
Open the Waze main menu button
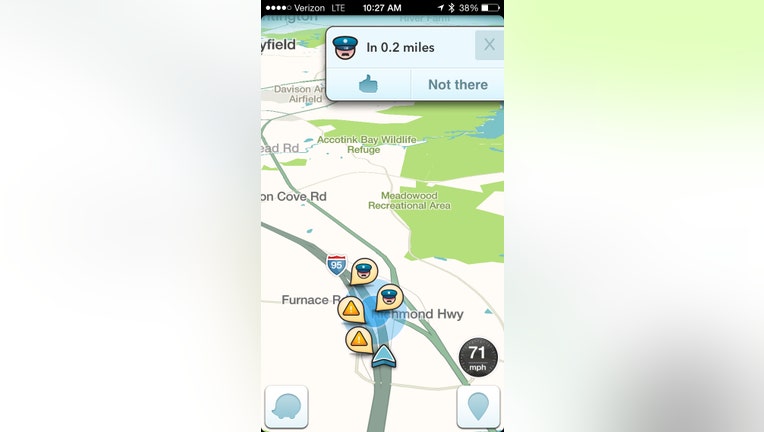[x=286, y=407]
